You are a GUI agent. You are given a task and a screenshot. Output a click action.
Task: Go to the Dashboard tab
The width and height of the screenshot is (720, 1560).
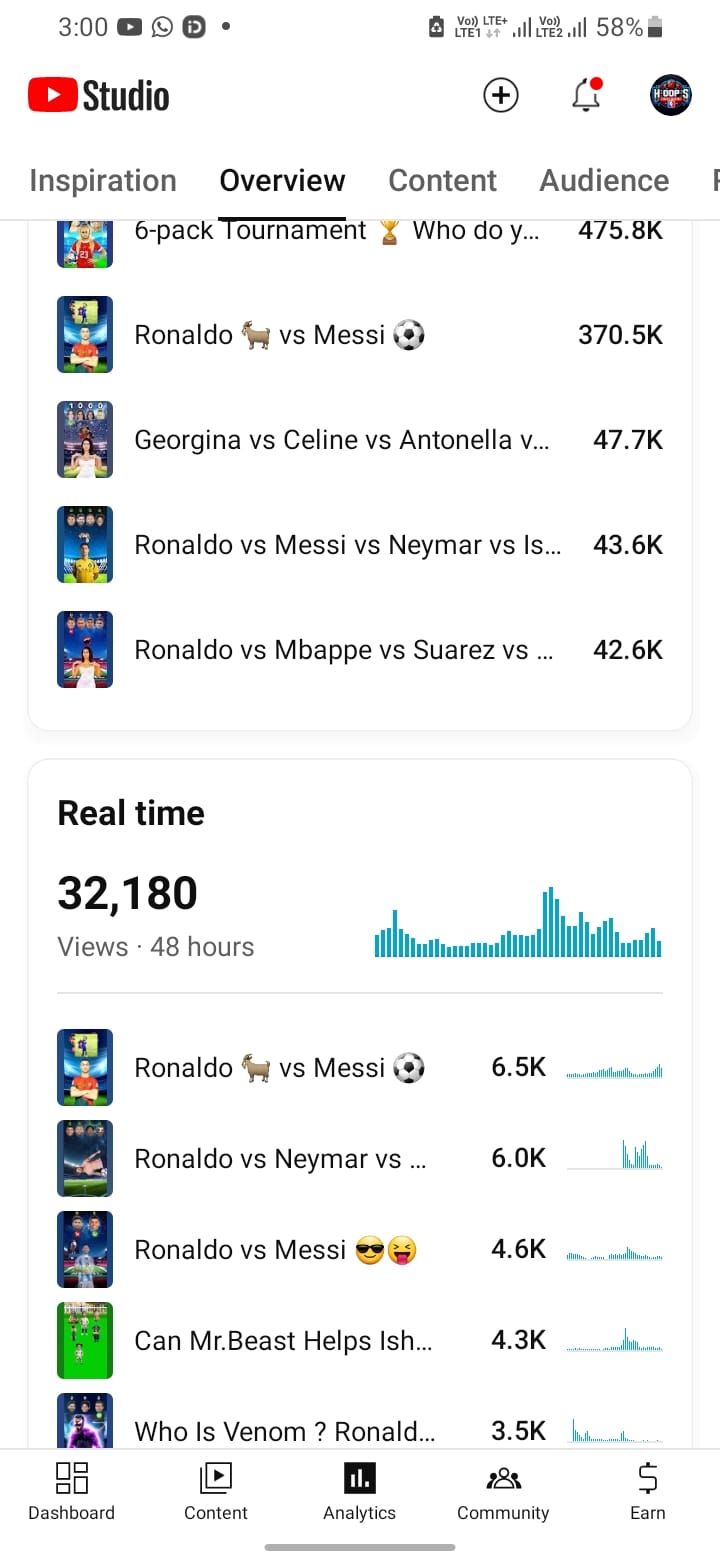(x=72, y=1491)
